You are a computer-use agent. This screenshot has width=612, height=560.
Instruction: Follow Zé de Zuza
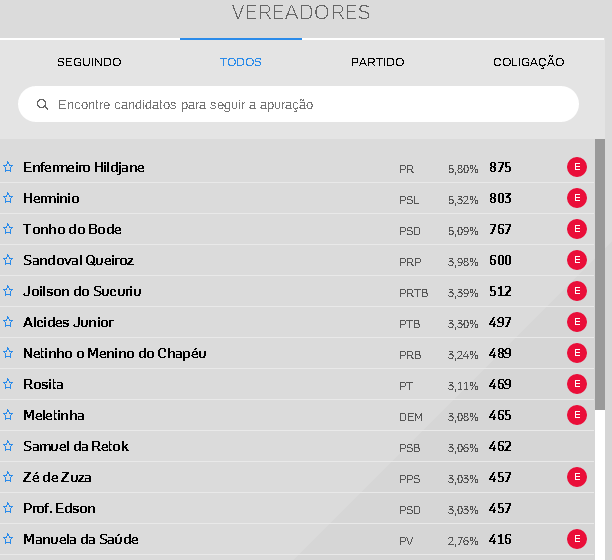pyautogui.click(x=8, y=477)
